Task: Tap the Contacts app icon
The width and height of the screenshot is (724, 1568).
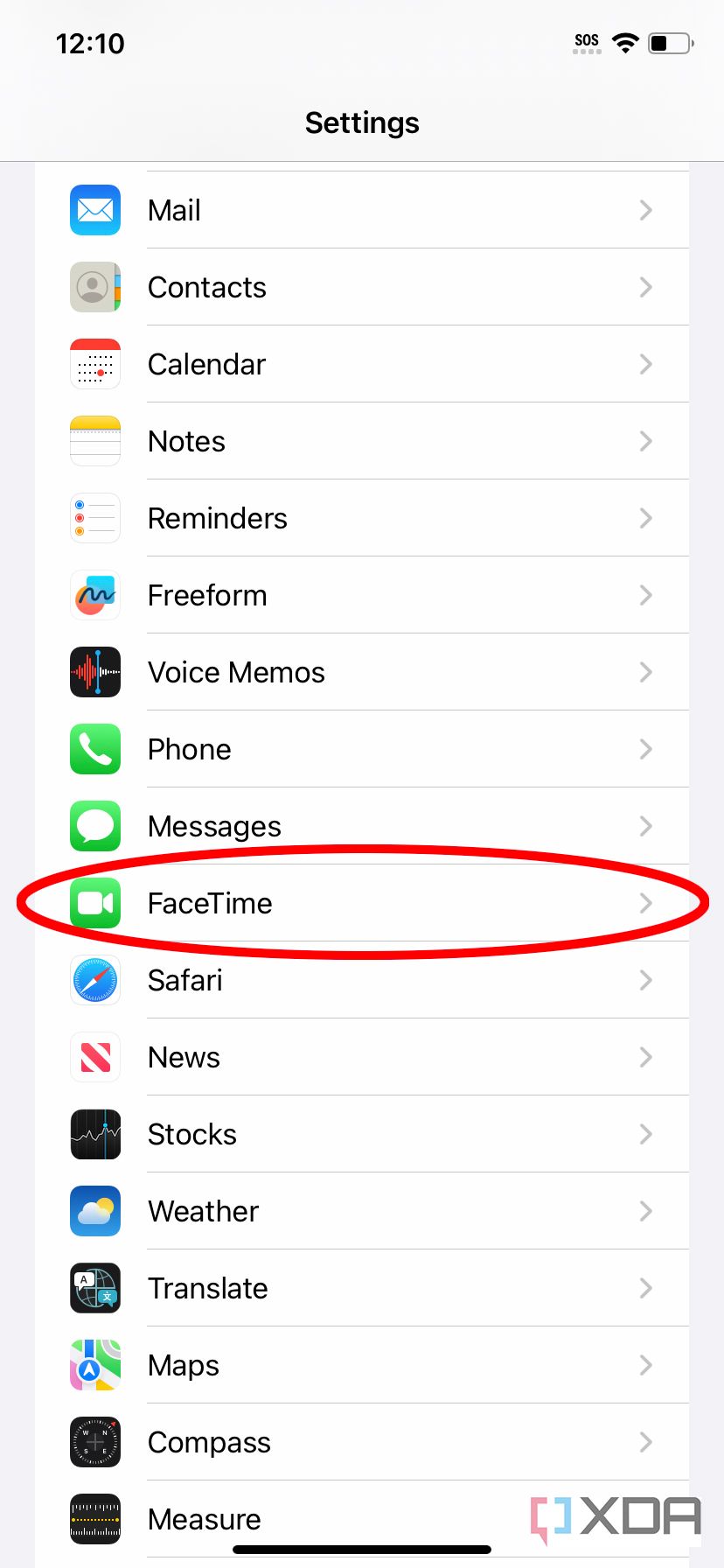Action: pos(94,287)
